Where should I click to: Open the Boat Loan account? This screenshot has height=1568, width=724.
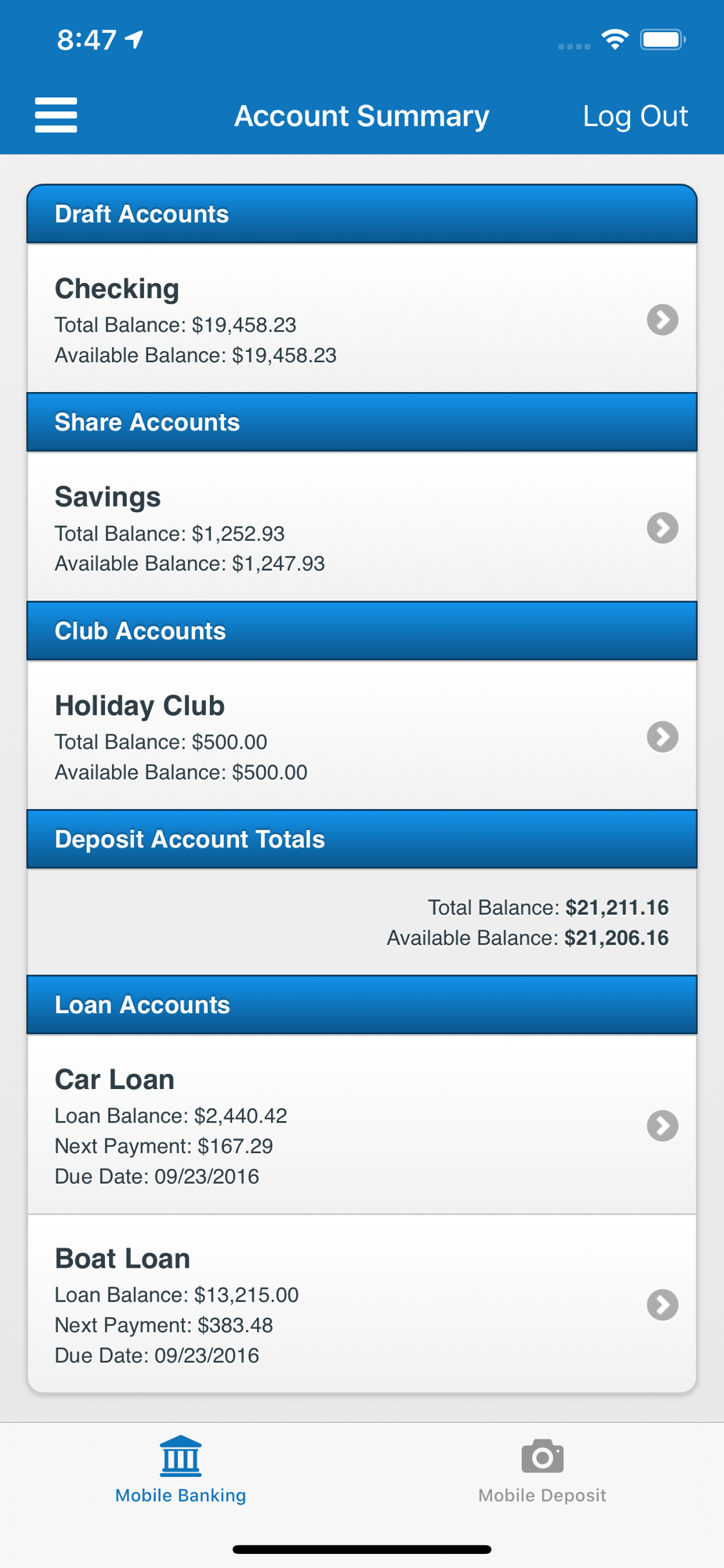click(362, 1305)
